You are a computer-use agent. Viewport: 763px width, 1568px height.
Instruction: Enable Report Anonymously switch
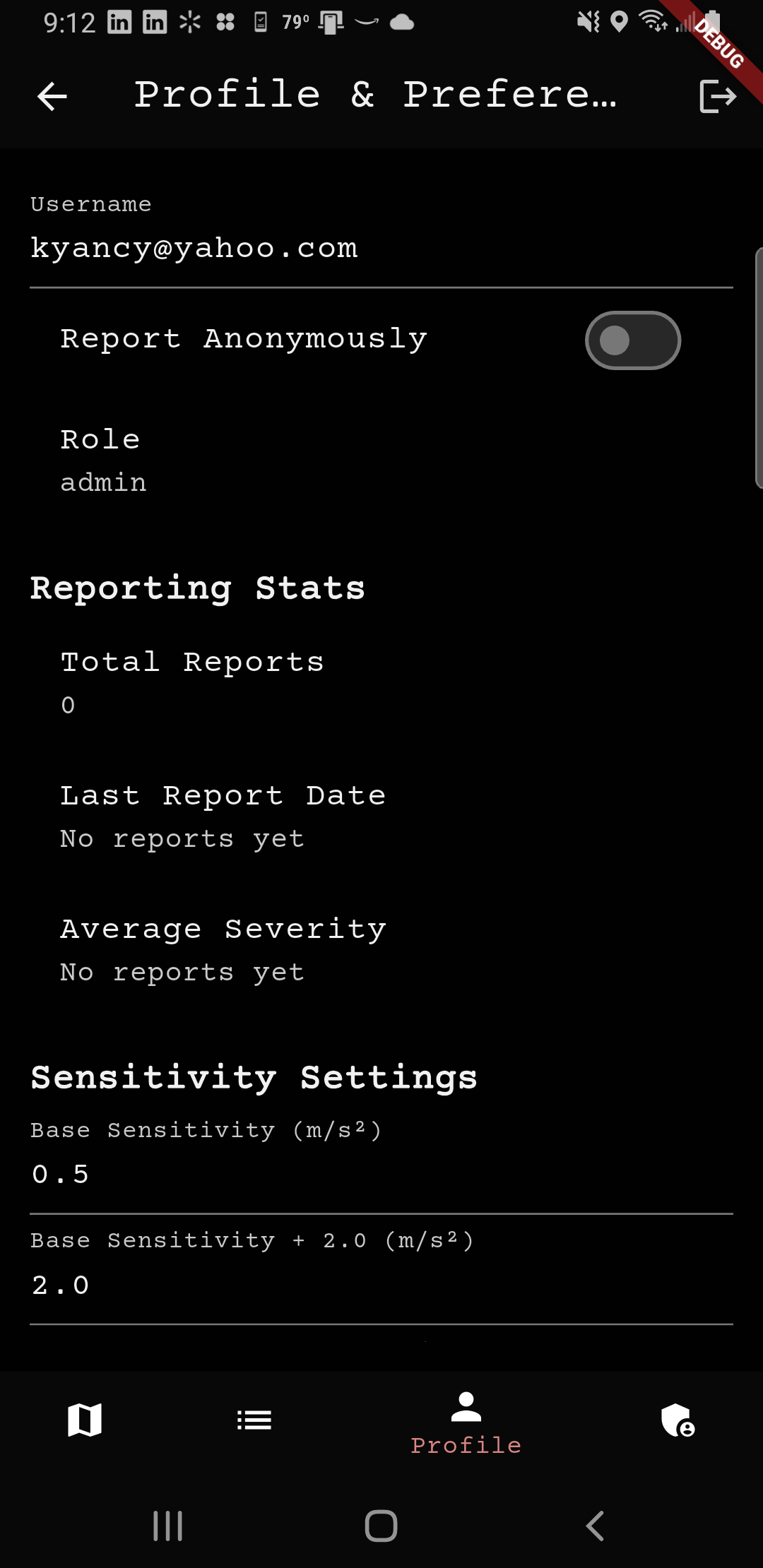tap(632, 340)
